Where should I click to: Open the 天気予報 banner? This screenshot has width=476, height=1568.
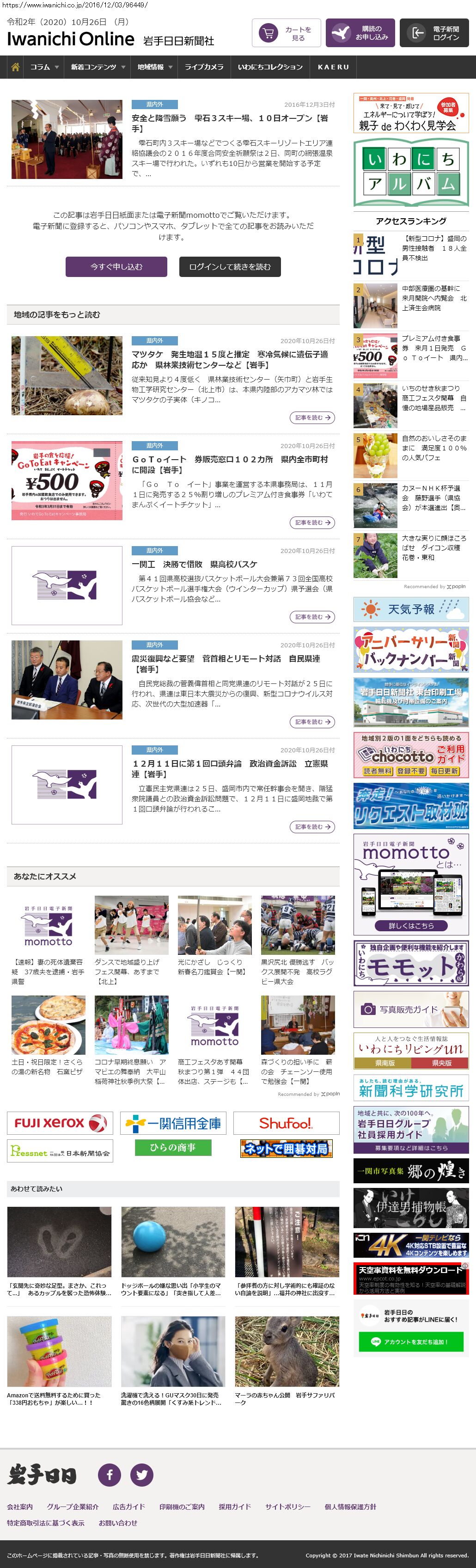(x=411, y=609)
